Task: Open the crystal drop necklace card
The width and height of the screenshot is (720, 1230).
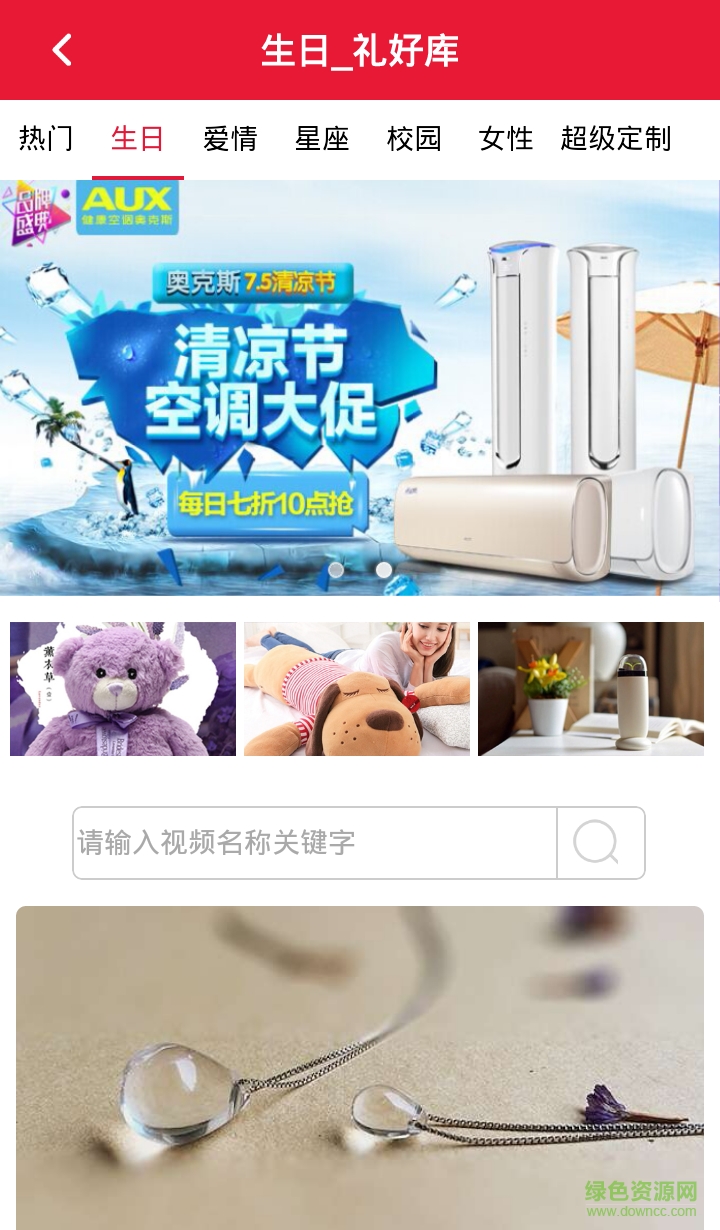Action: coord(360,1068)
